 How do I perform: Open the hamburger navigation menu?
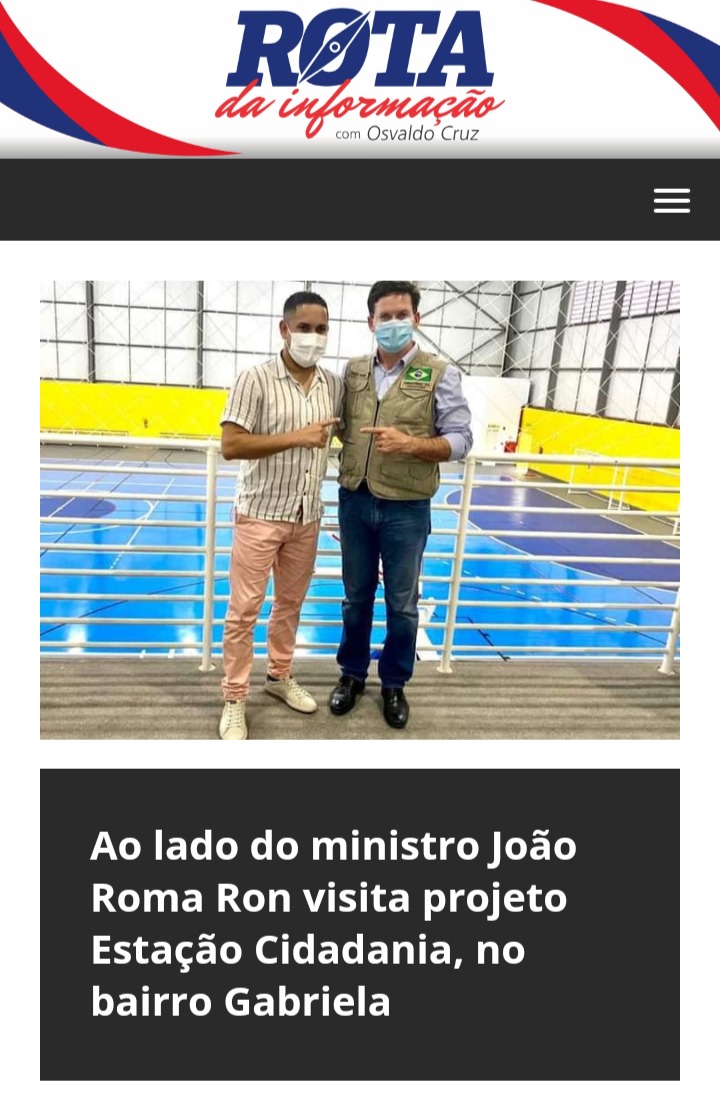click(x=671, y=201)
